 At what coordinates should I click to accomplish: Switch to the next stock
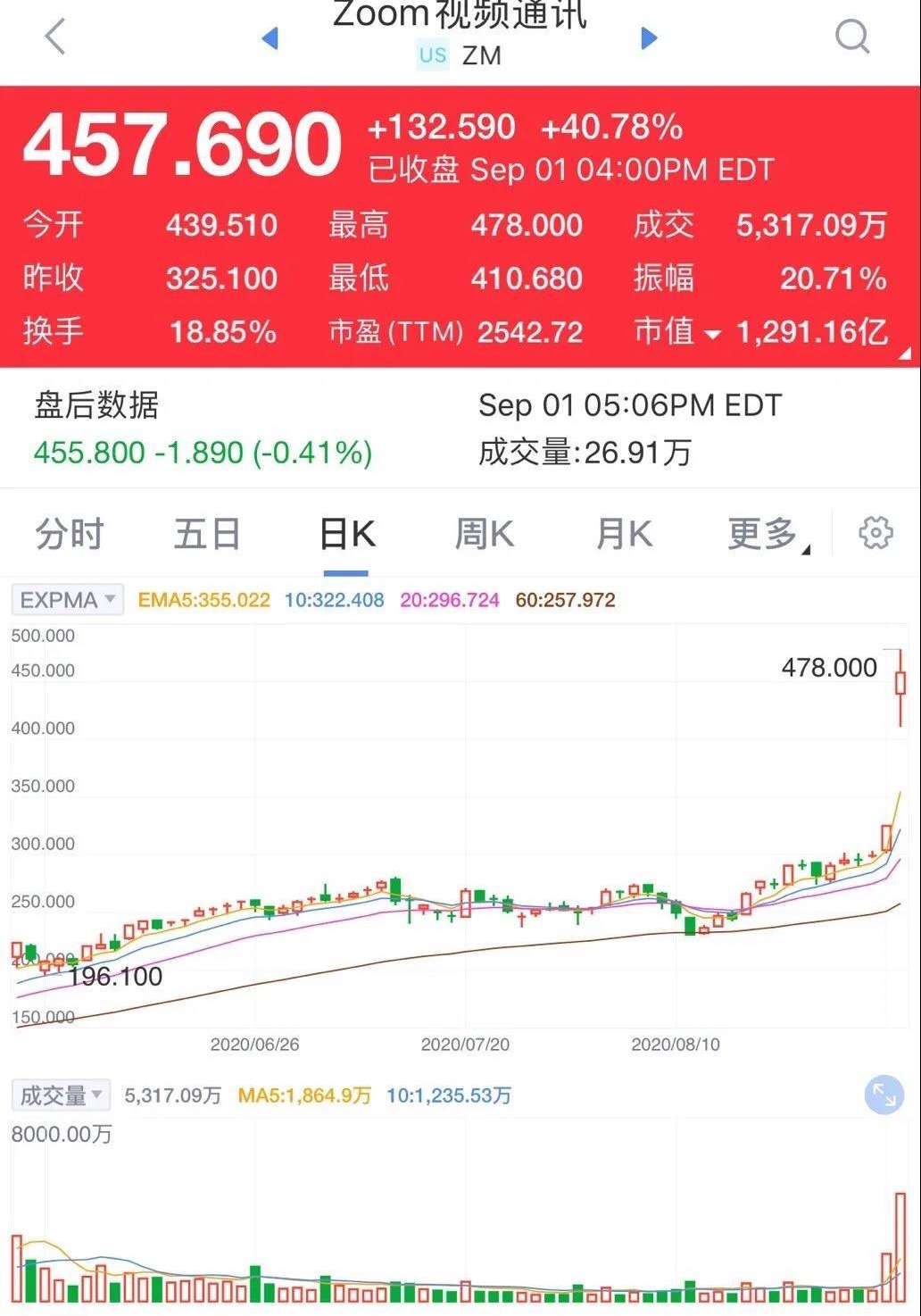click(649, 38)
